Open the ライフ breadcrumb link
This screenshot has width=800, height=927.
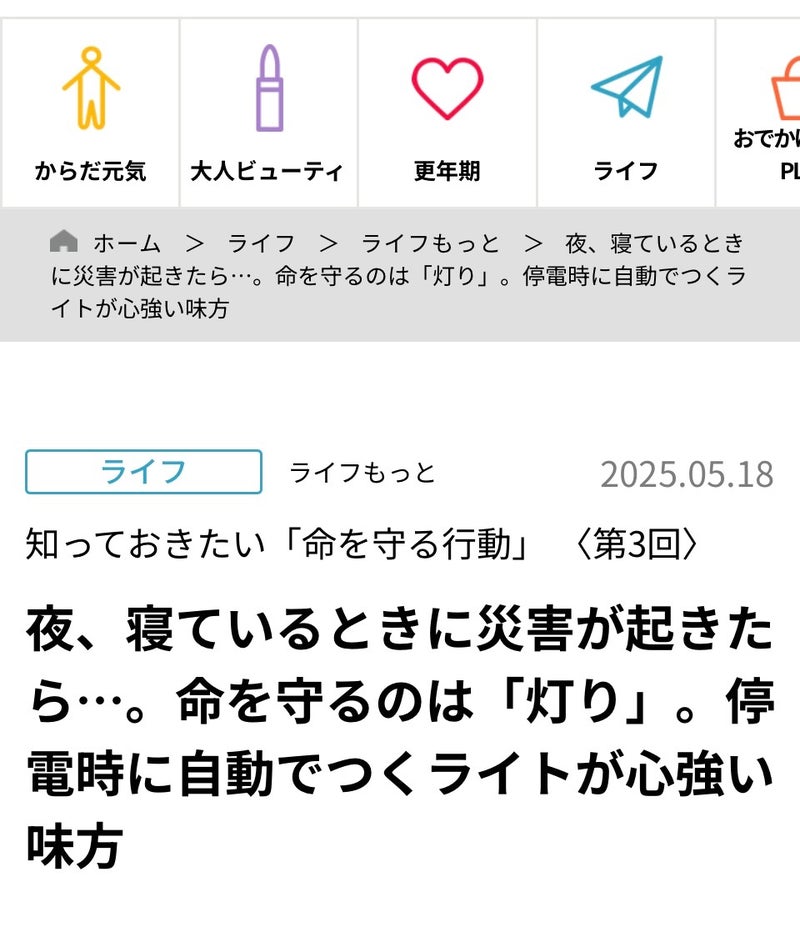[x=261, y=243]
